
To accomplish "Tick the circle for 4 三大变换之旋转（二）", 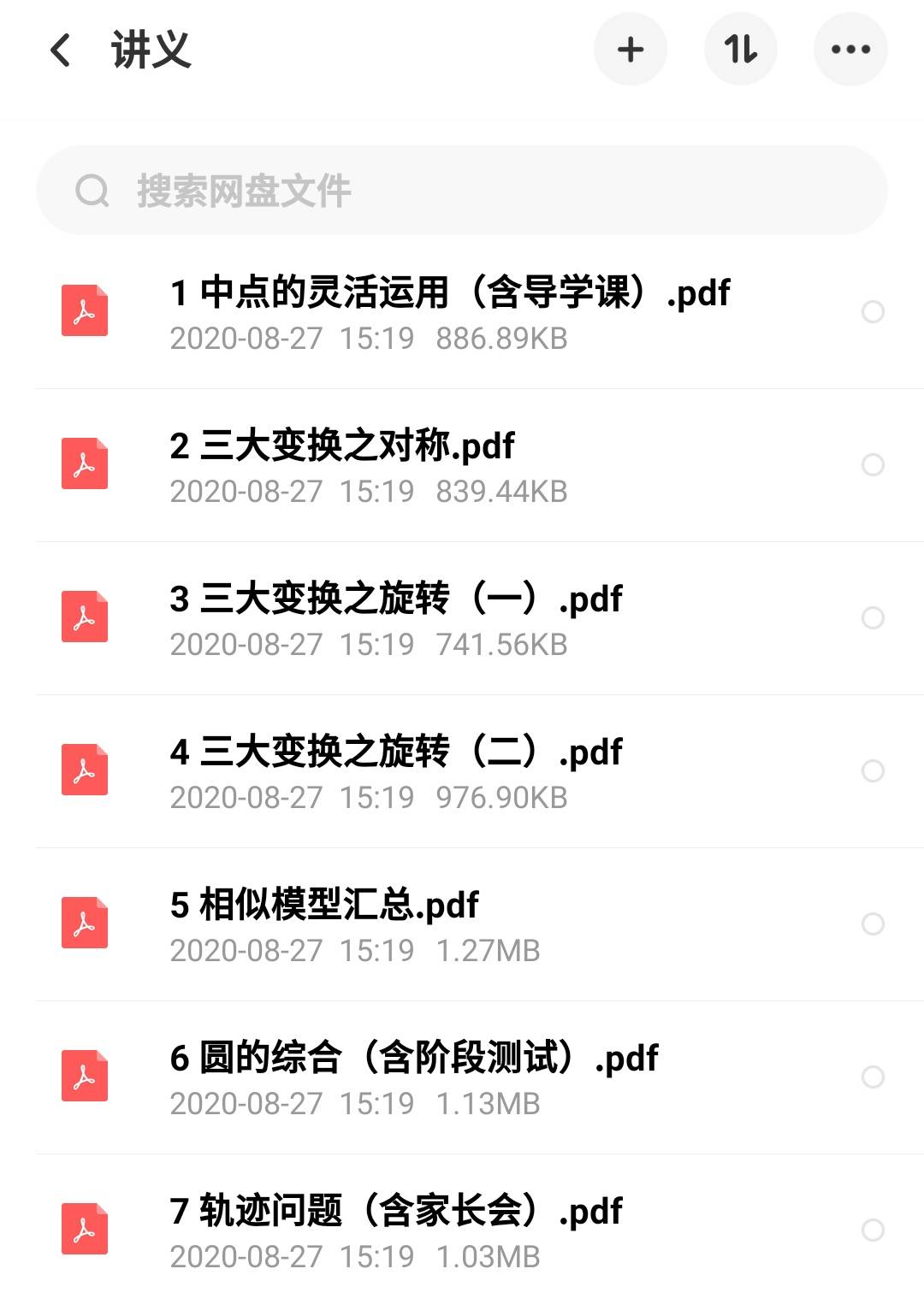I will point(873,771).
